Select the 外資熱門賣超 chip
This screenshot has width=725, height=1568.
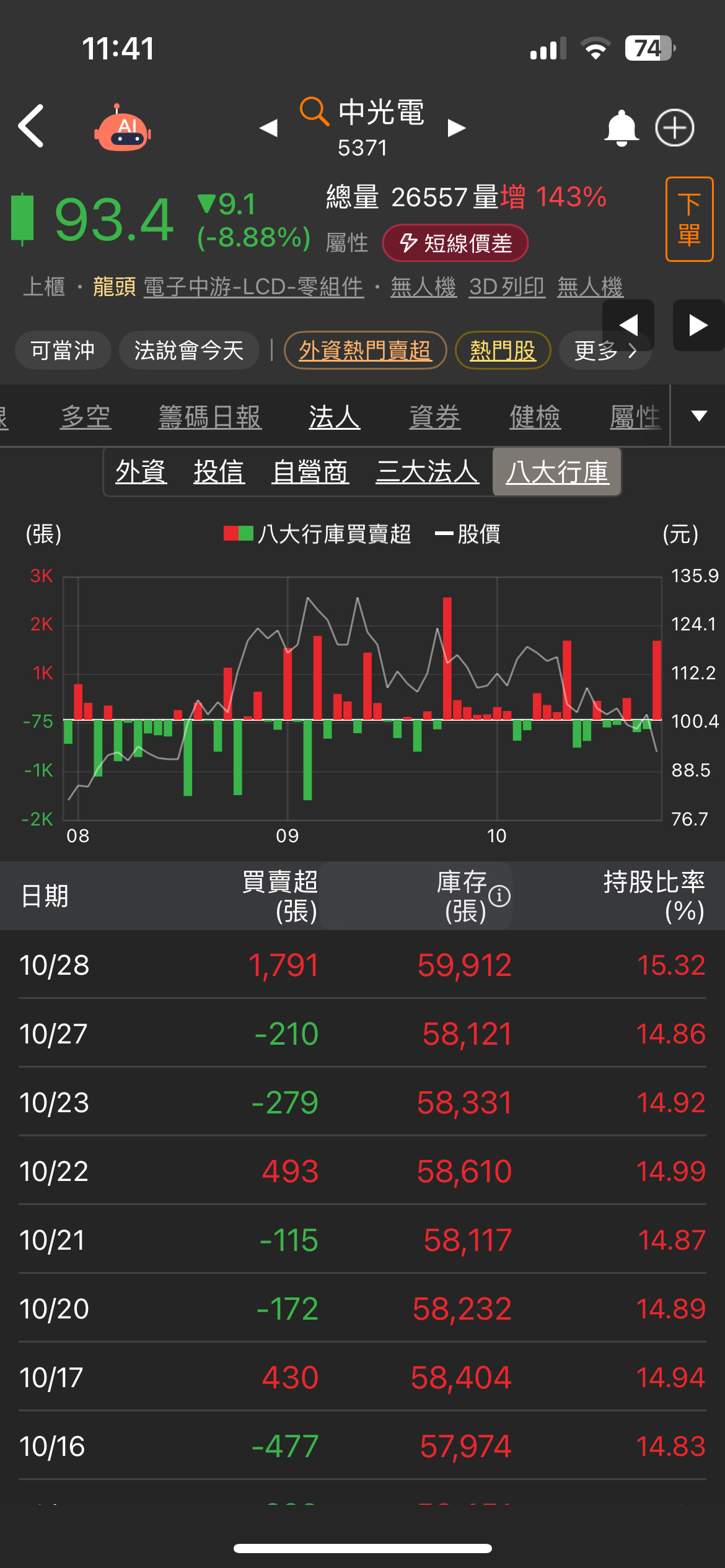(365, 351)
